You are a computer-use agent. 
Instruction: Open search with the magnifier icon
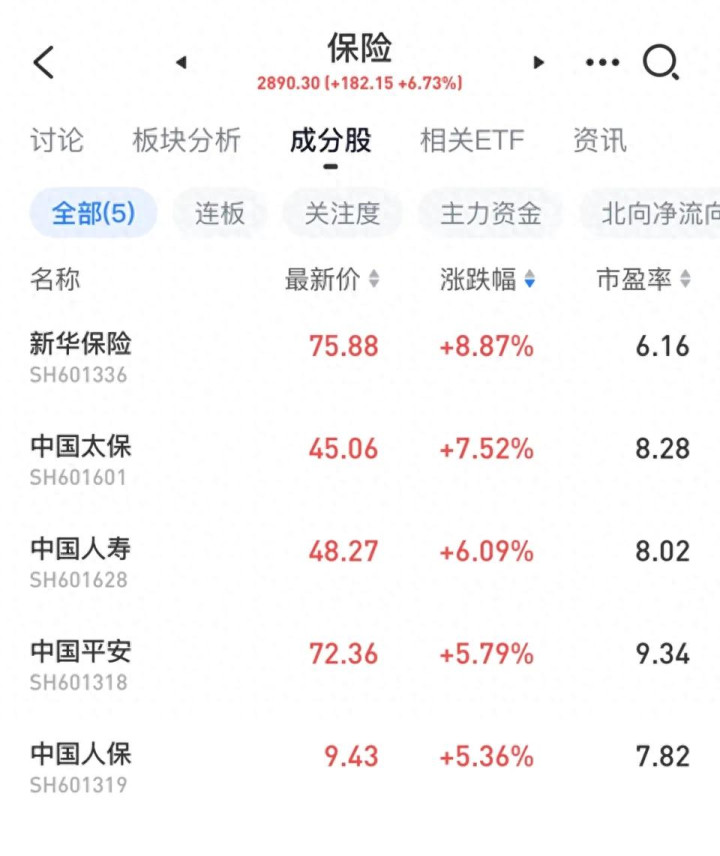(x=661, y=62)
